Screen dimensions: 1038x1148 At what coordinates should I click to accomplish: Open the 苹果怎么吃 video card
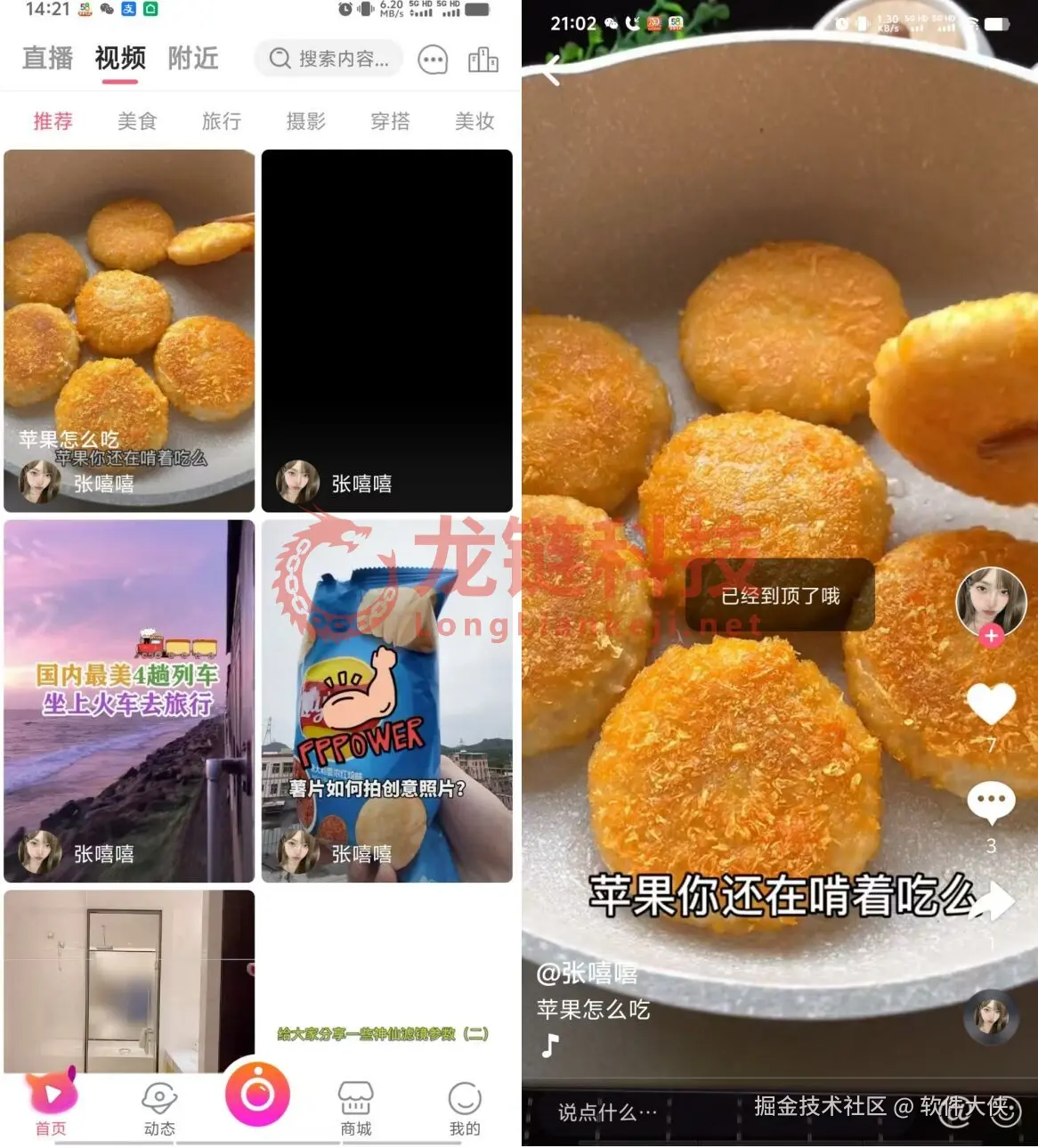129,330
